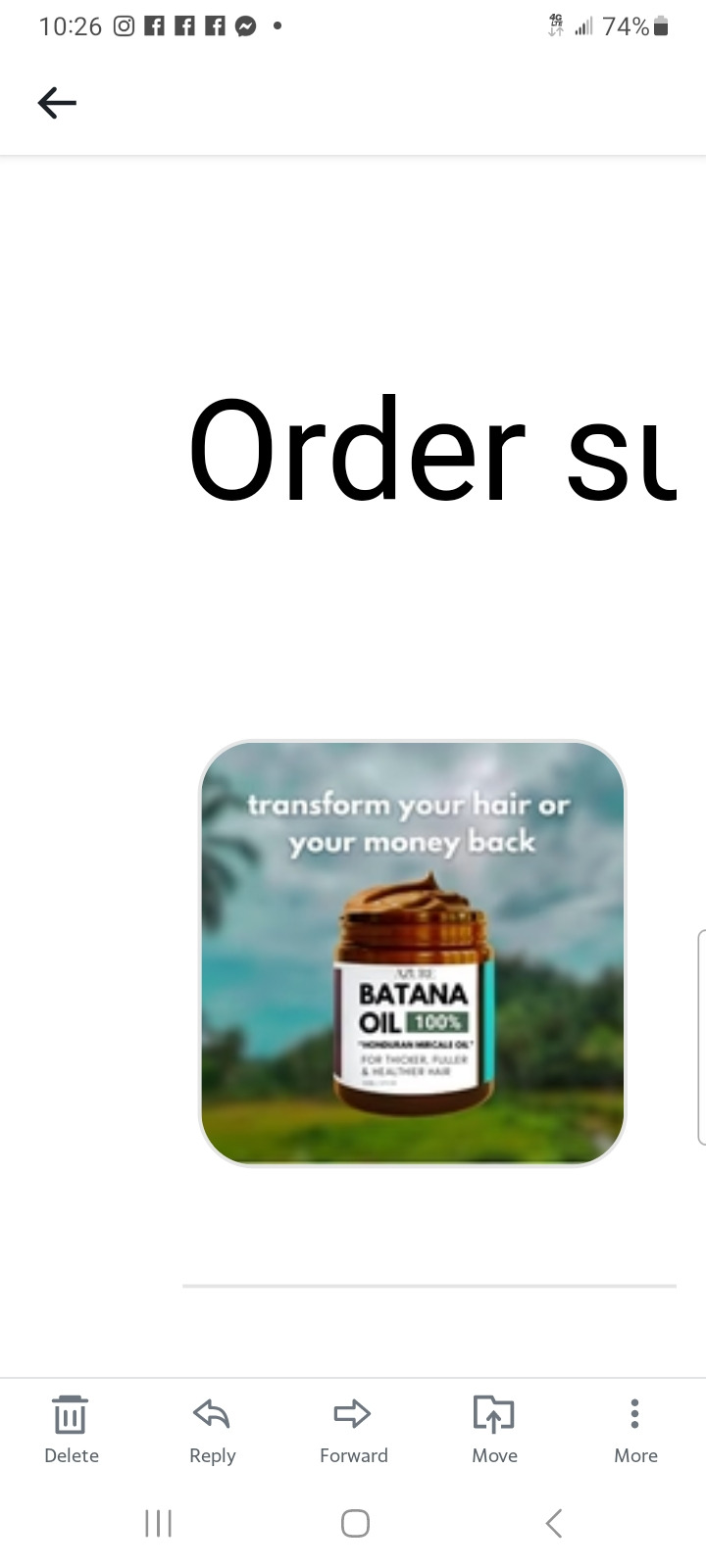Reply to this email

click(212, 1428)
